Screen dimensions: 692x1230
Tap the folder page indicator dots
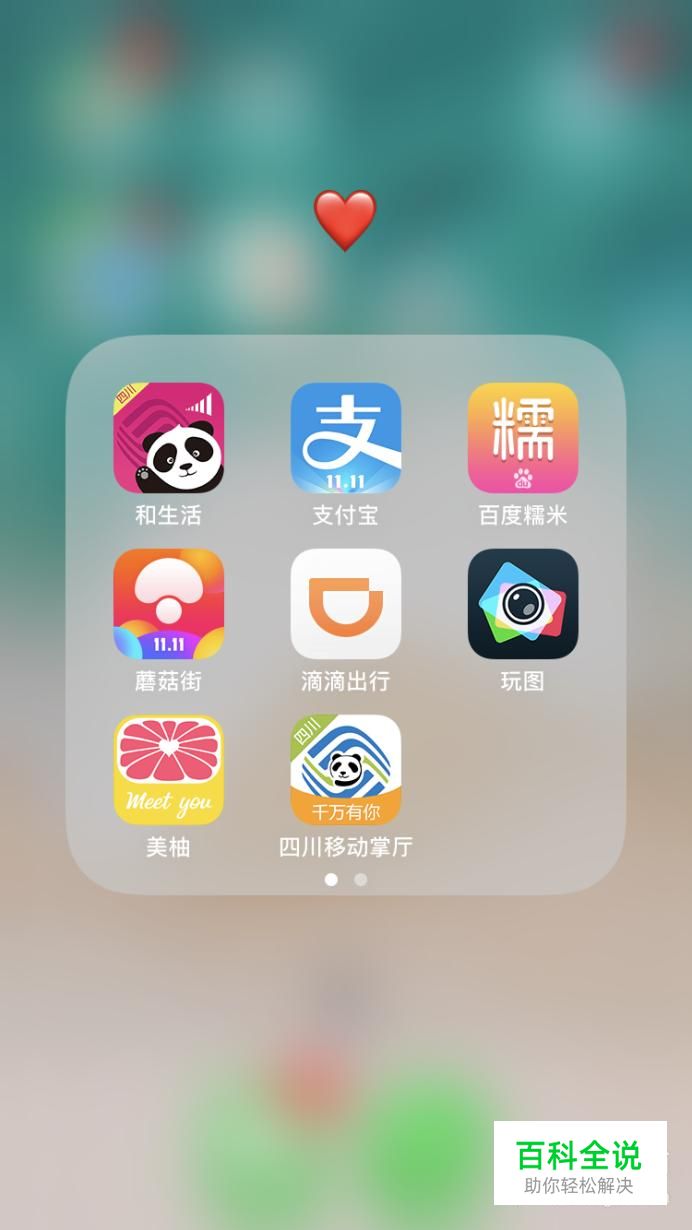tap(346, 880)
